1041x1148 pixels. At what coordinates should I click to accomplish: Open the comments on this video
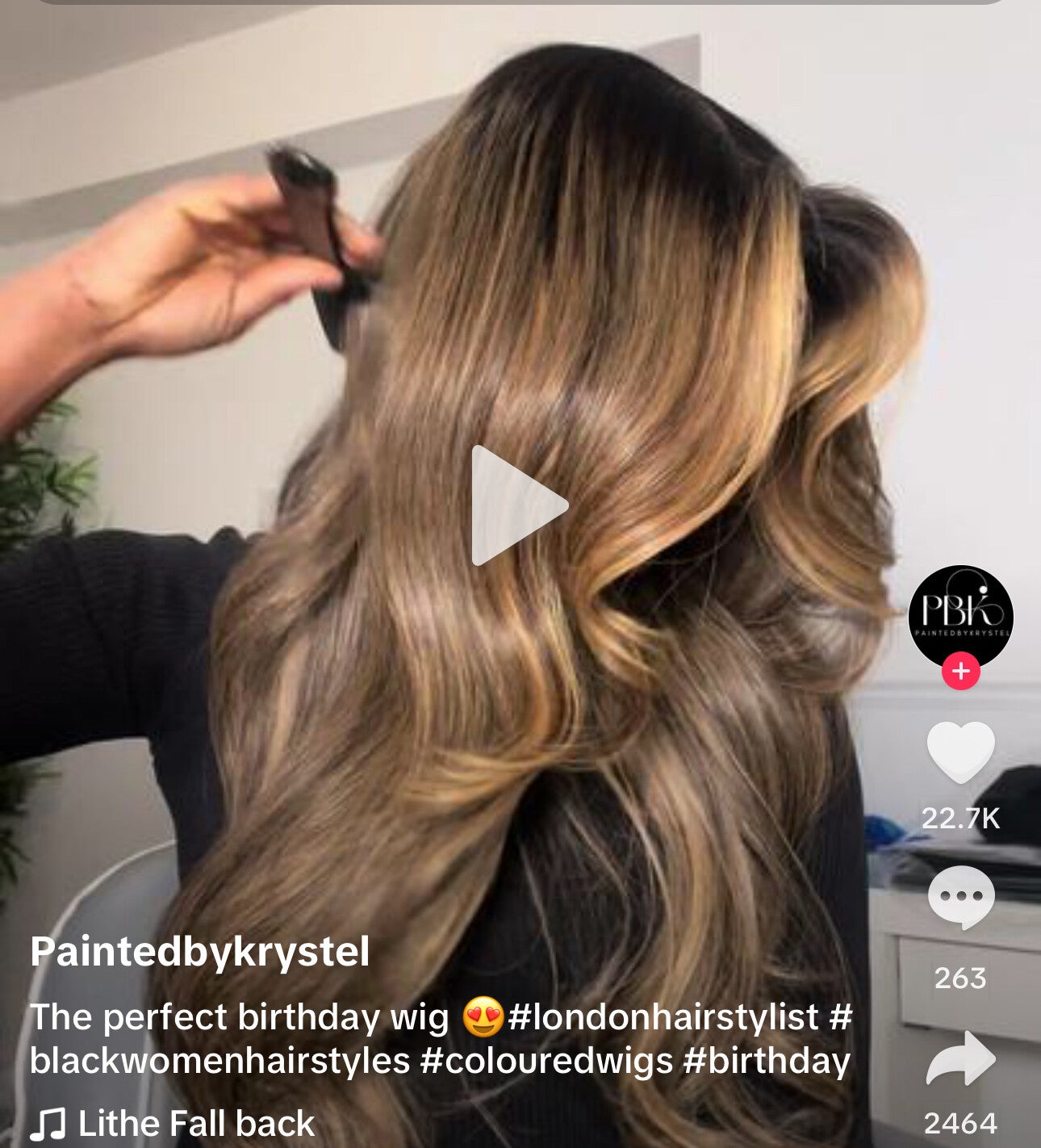(960, 898)
